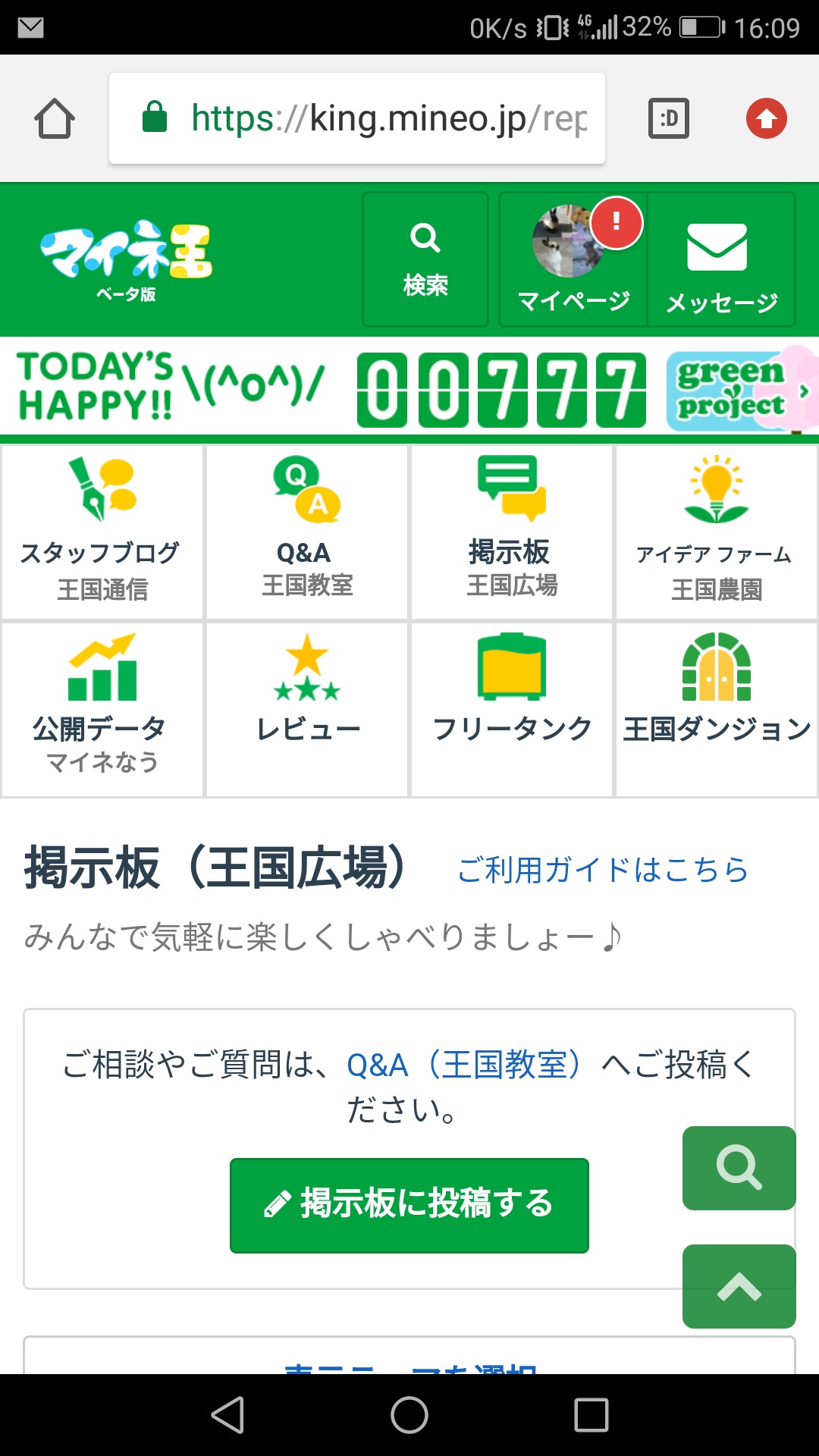
Task: Open フリータンク section
Action: point(512,709)
